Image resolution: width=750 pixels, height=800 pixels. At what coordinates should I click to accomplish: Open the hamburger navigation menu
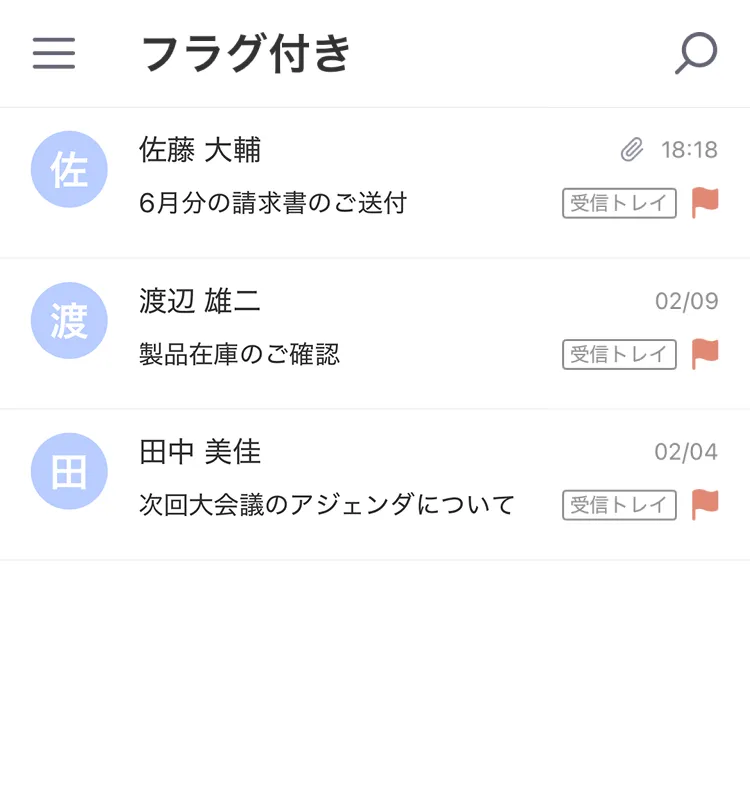54,53
